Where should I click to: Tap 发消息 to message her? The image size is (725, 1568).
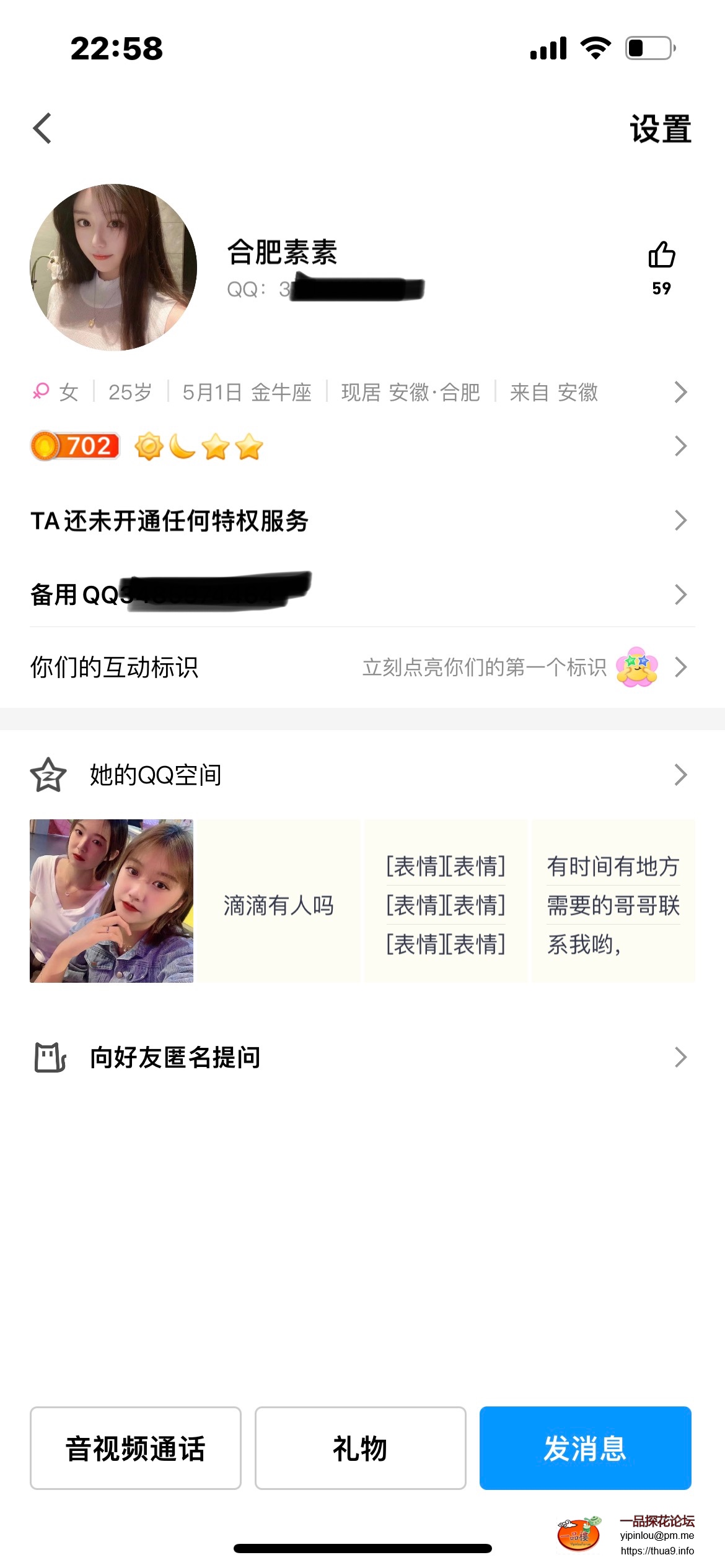(585, 1448)
